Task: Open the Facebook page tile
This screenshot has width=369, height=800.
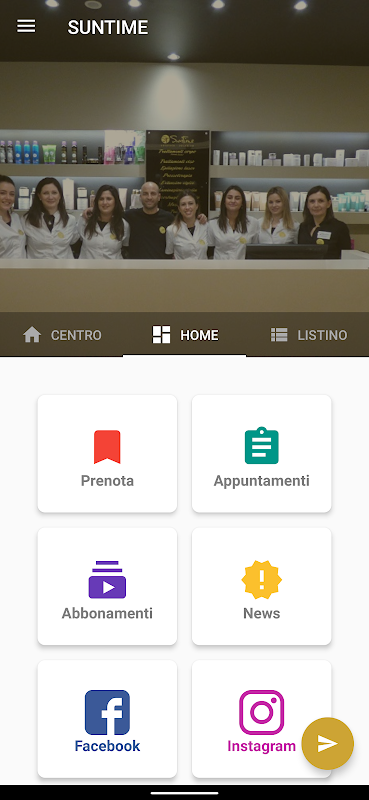Action: 107,719
